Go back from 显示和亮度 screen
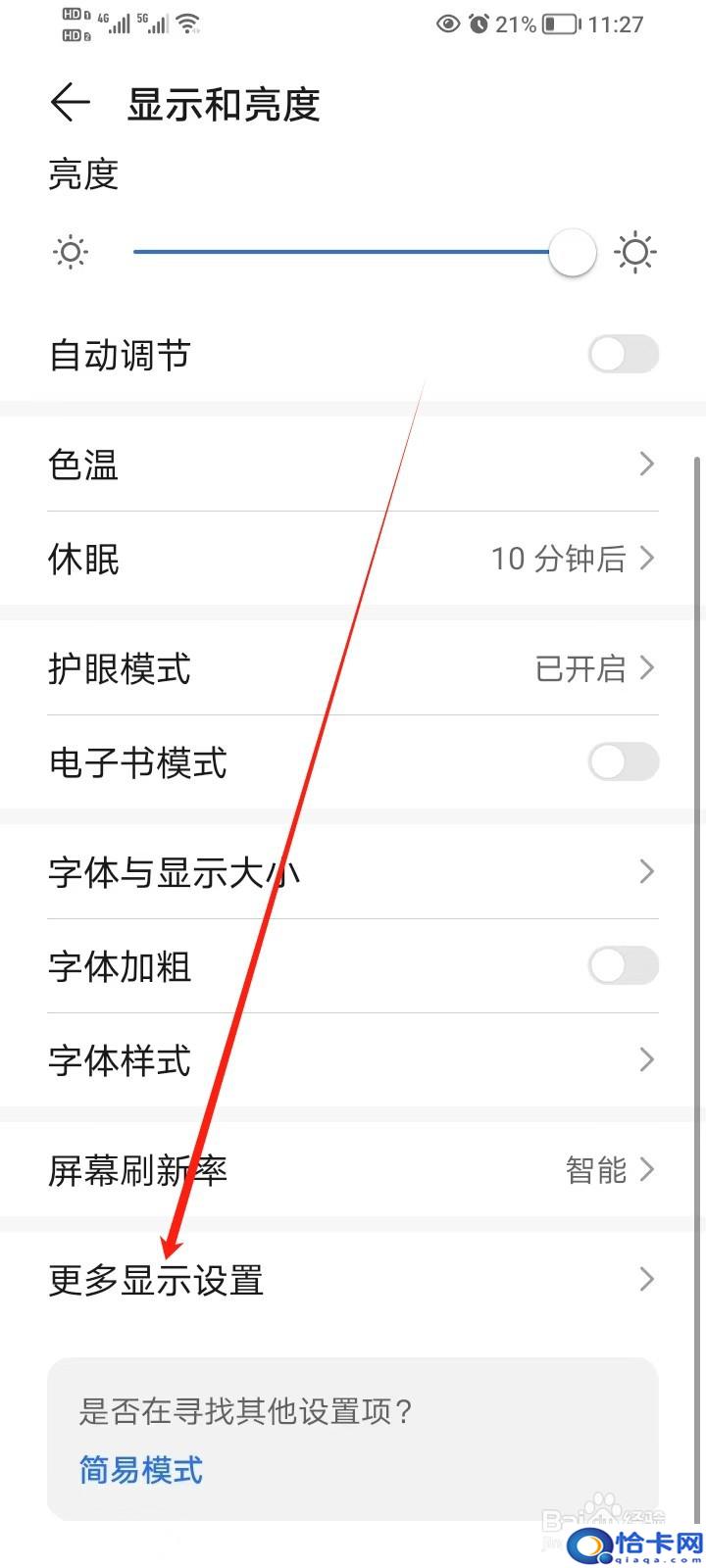This screenshot has width=706, height=1568. point(71,103)
